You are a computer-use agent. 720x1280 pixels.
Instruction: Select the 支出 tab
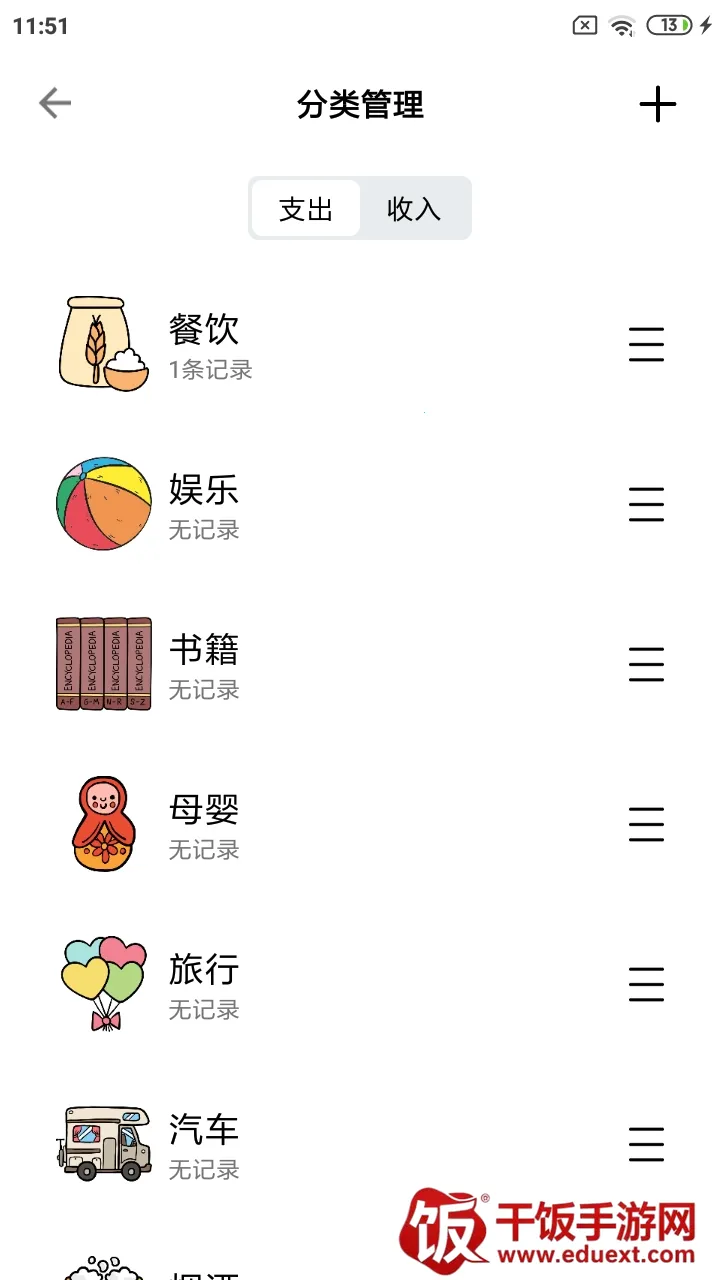point(305,209)
